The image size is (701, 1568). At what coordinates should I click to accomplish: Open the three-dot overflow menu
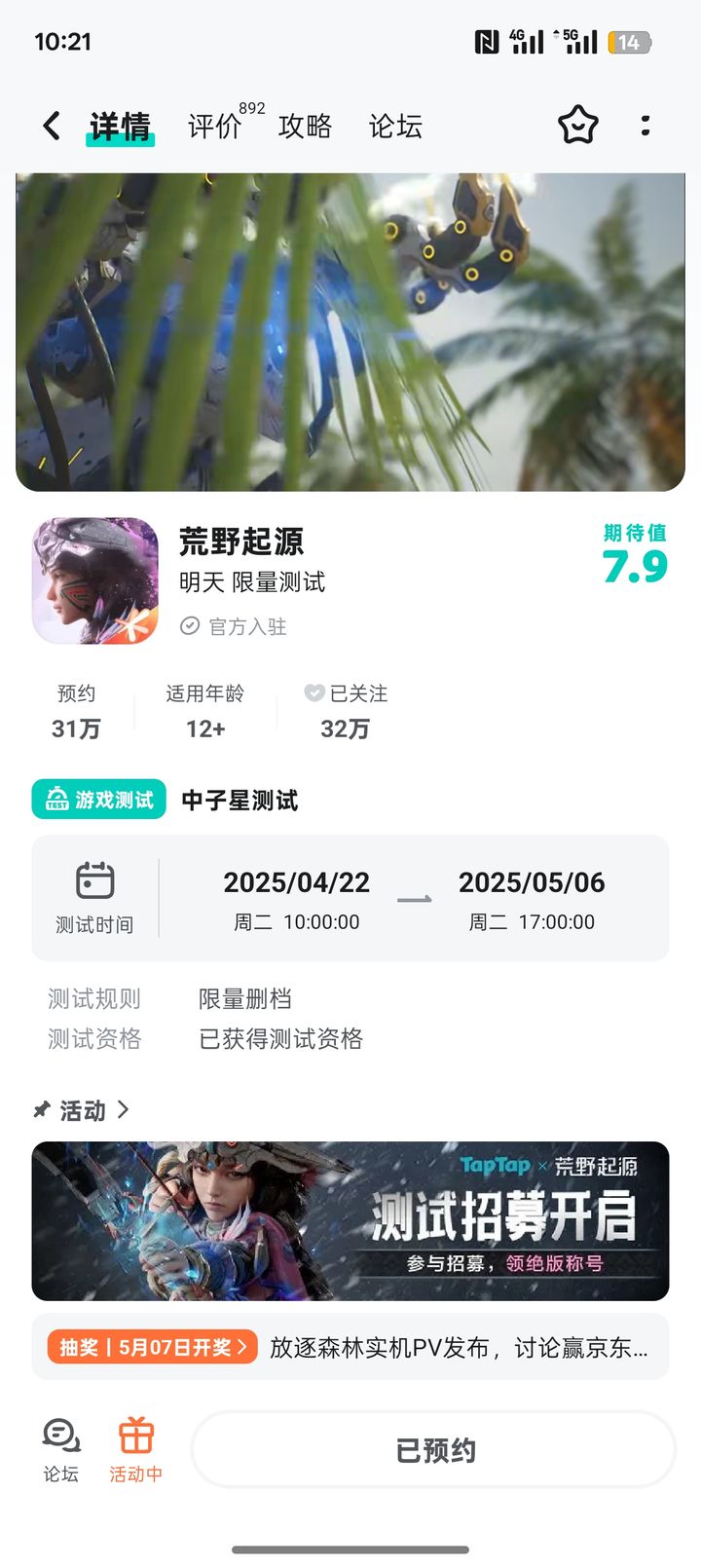point(646,126)
